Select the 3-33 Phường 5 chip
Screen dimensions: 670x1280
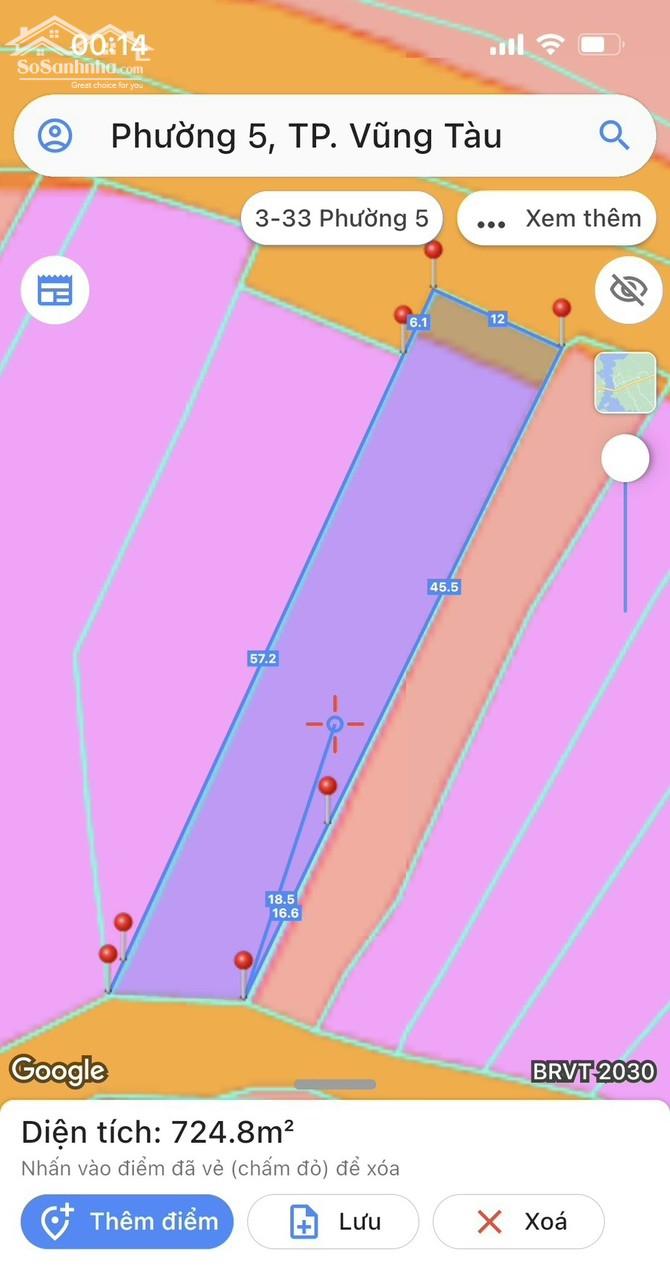pyautogui.click(x=341, y=218)
